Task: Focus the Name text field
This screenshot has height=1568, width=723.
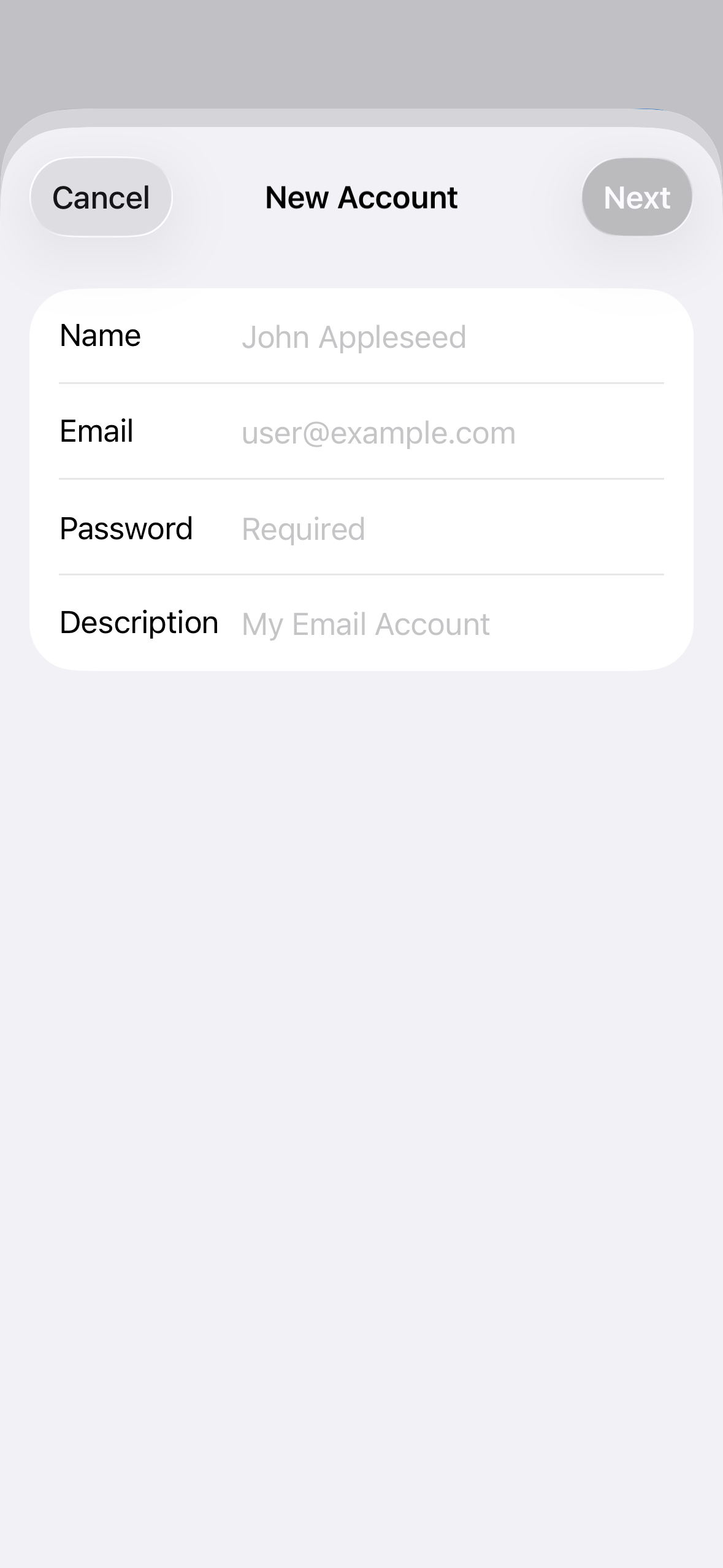Action: [451, 337]
